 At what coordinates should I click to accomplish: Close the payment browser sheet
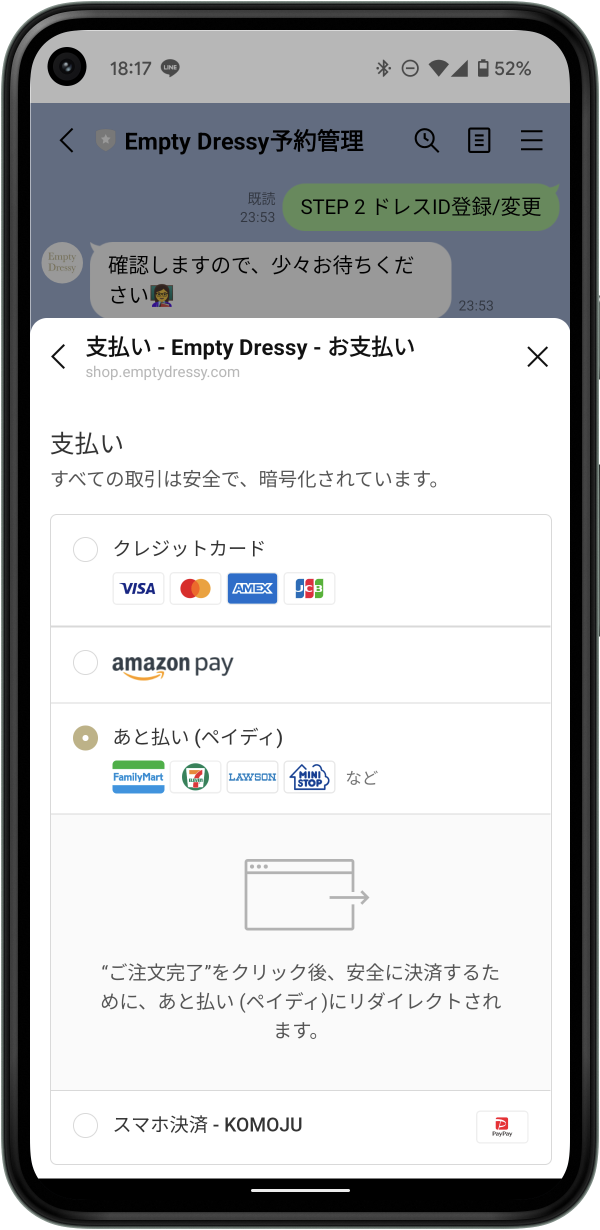538,356
